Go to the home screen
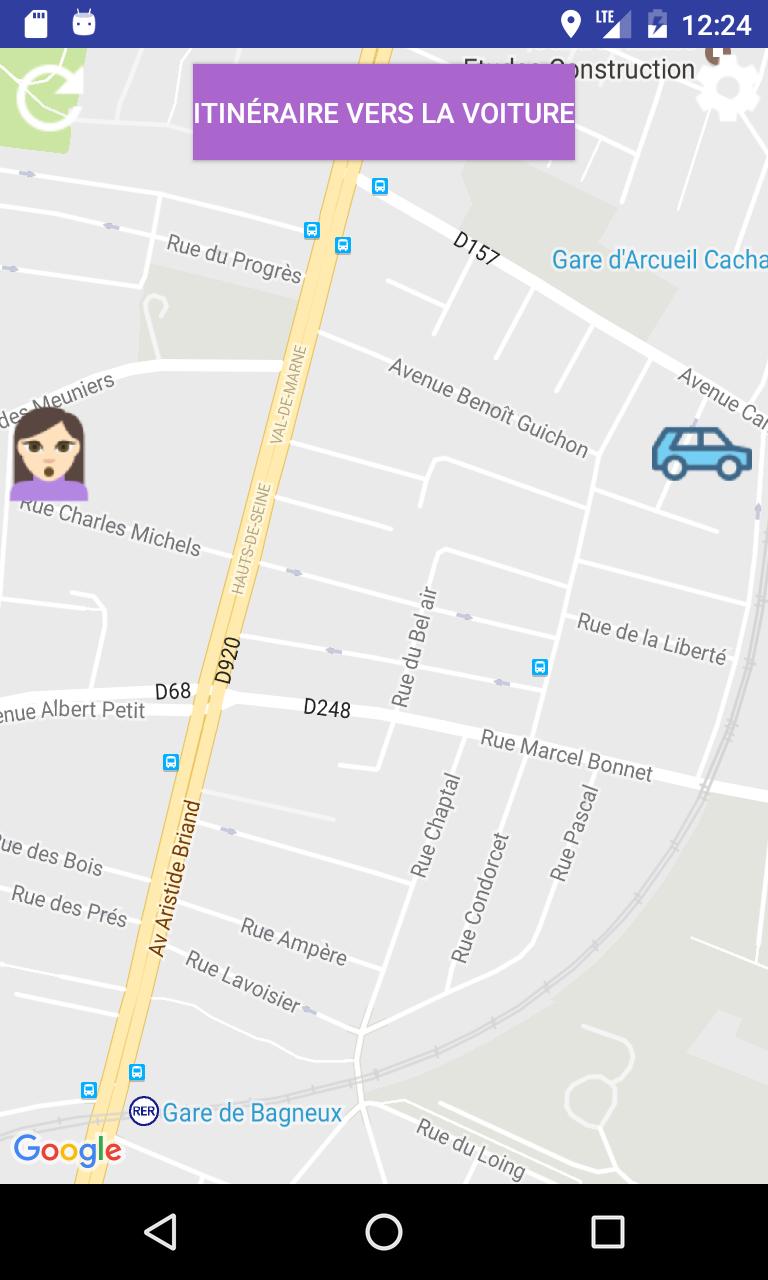The width and height of the screenshot is (768, 1280). (384, 1232)
